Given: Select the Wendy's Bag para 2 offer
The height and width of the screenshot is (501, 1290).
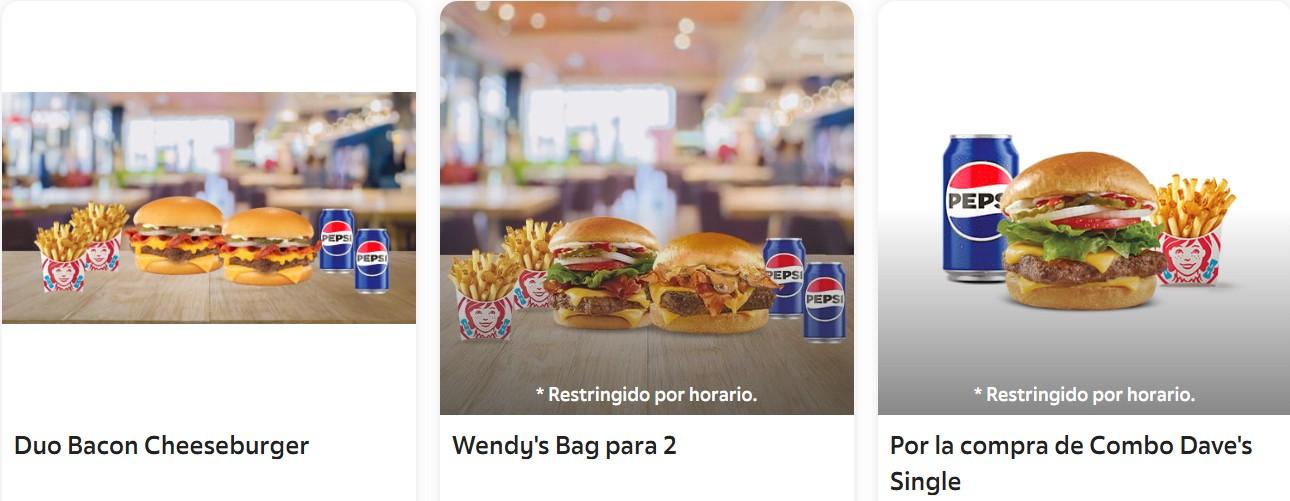Looking at the screenshot, I should [x=646, y=250].
